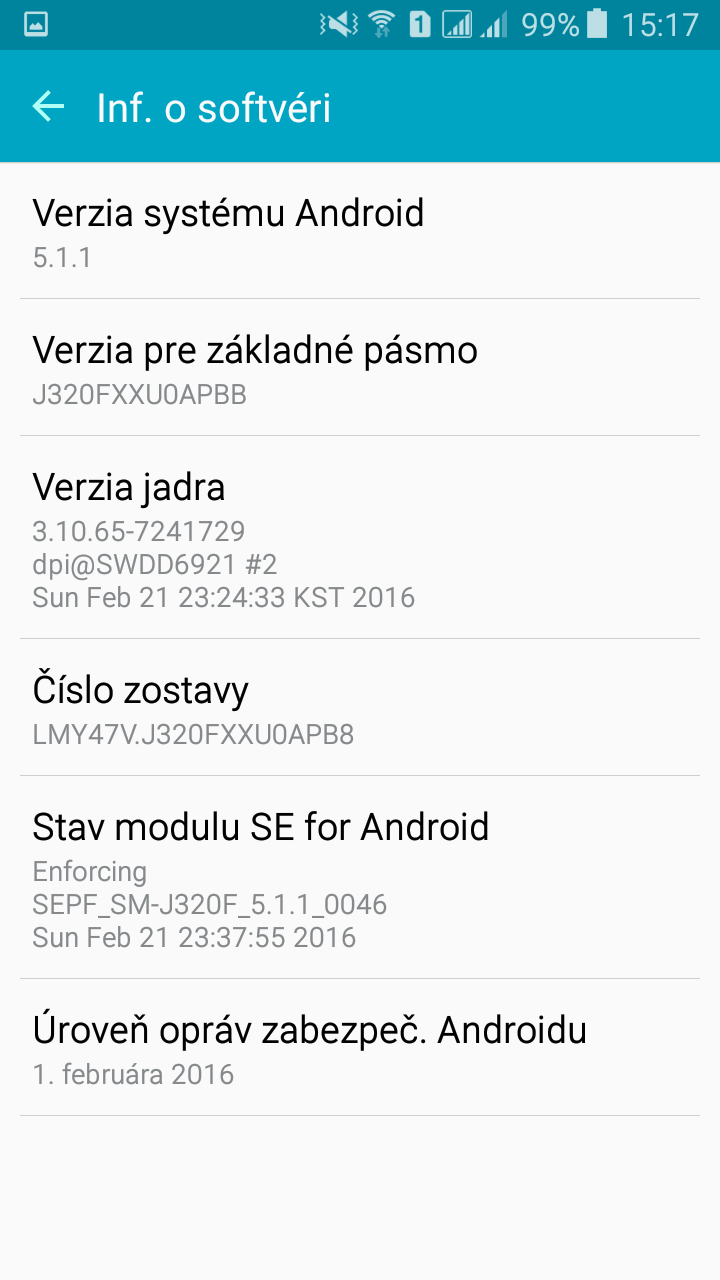
Task: Select Stav modulu SE for Android
Action: 360,877
